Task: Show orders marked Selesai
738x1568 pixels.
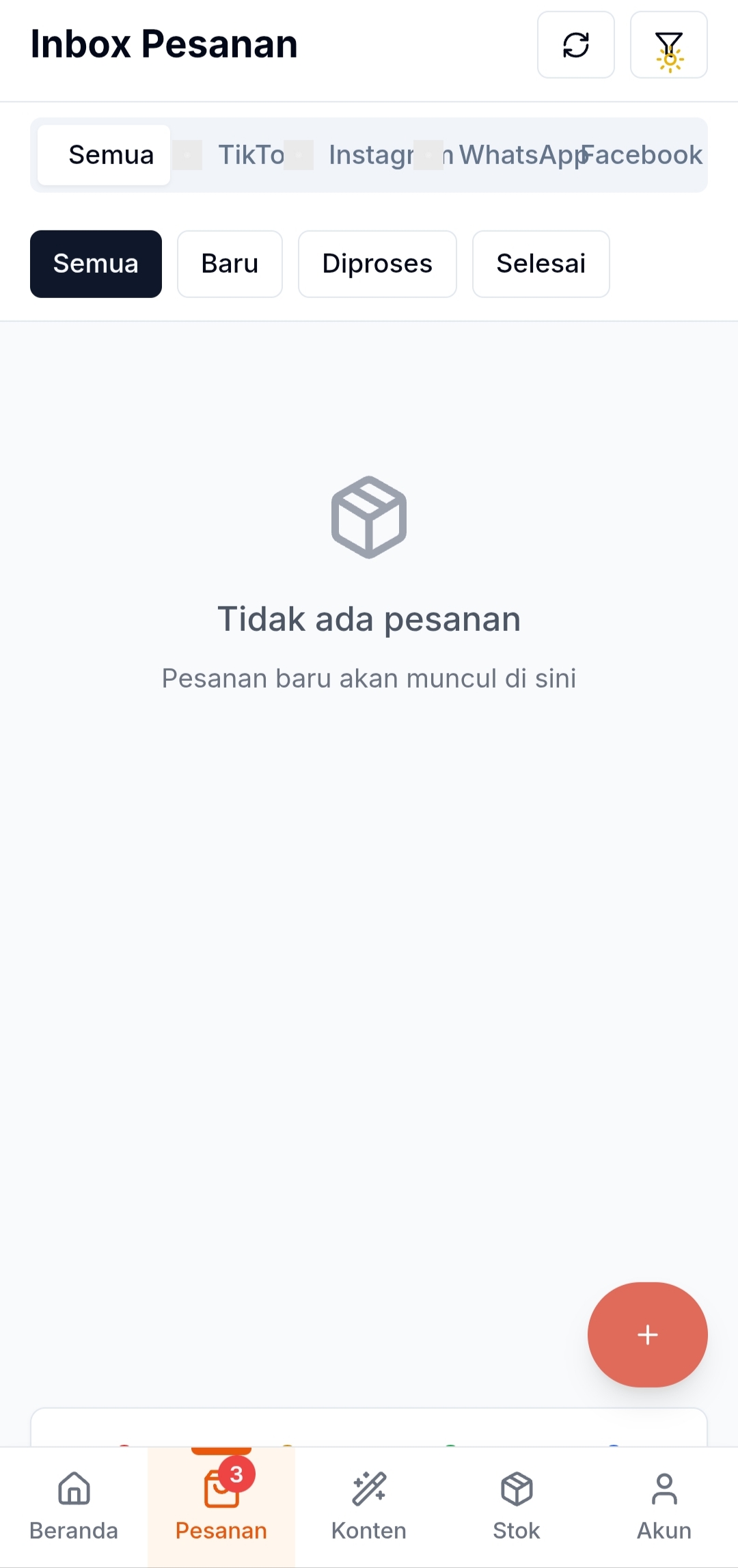Action: pyautogui.click(x=541, y=264)
